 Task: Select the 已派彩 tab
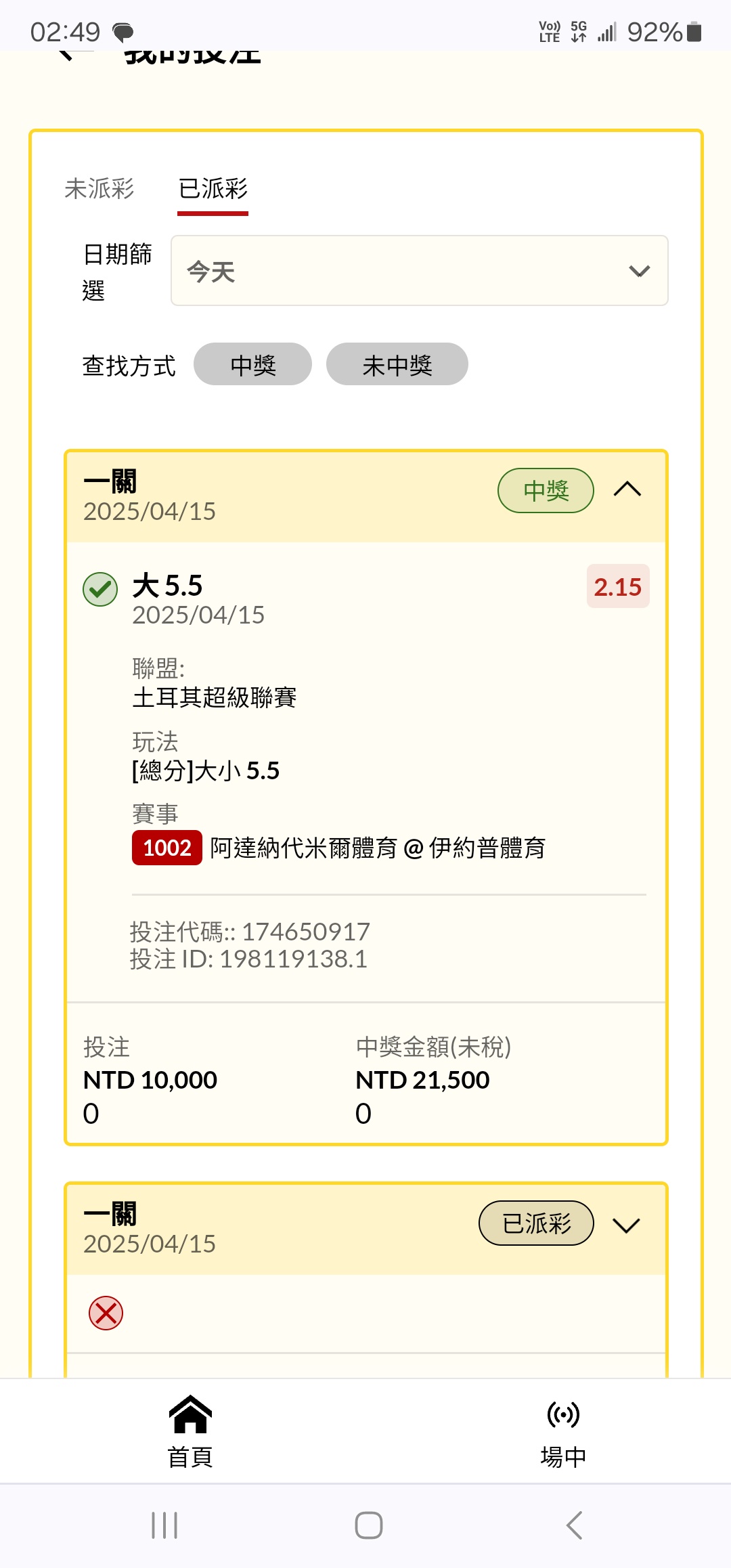213,189
